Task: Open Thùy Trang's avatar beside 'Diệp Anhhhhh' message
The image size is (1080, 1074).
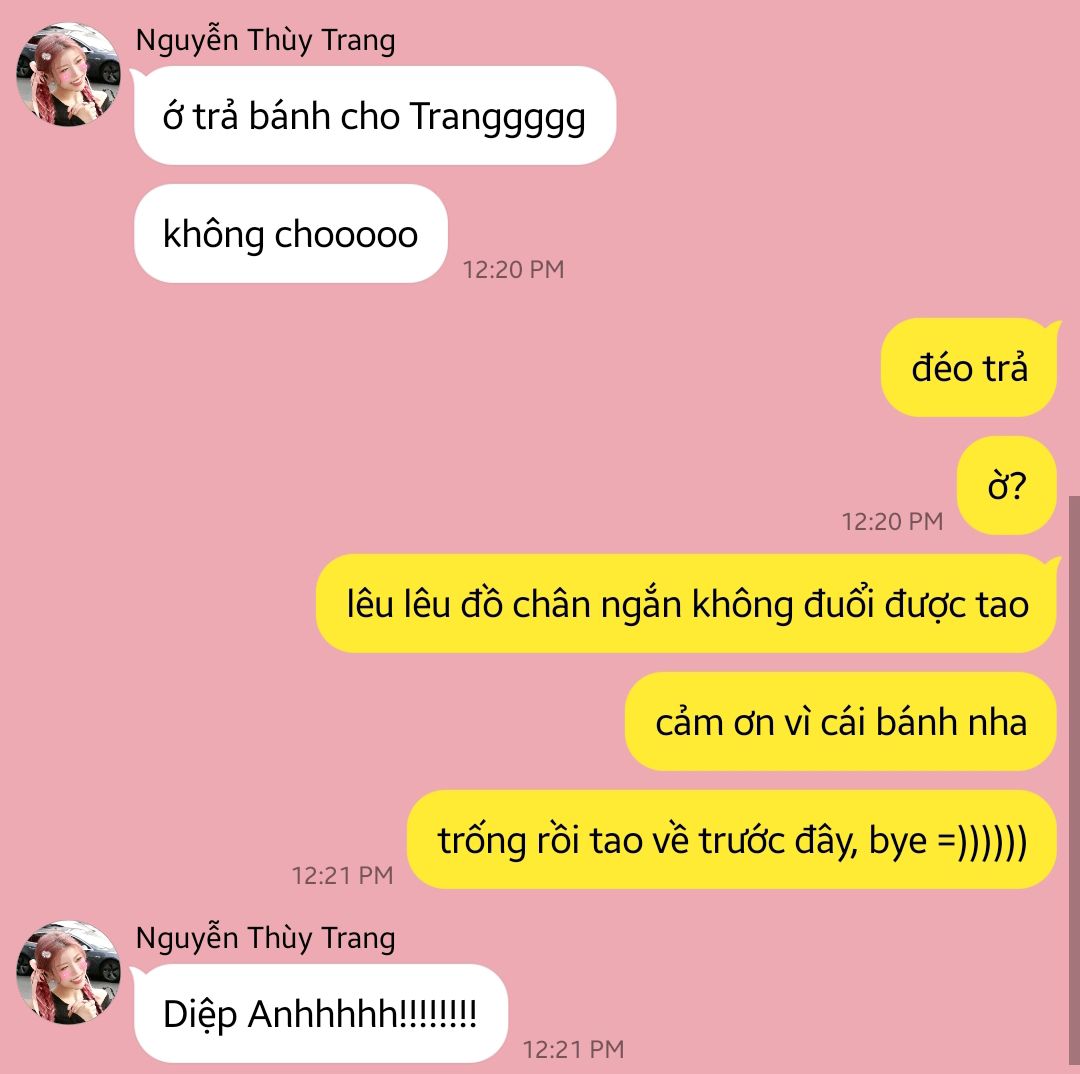Action: [68, 972]
